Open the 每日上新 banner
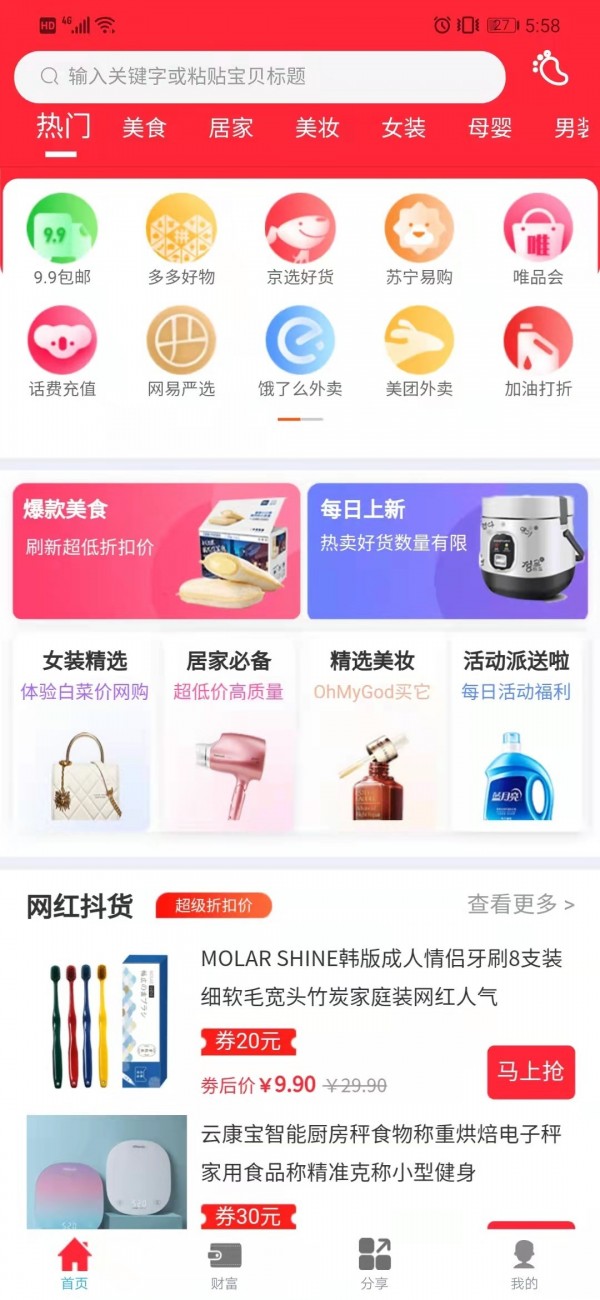This screenshot has height=1300, width=600. [x=447, y=551]
